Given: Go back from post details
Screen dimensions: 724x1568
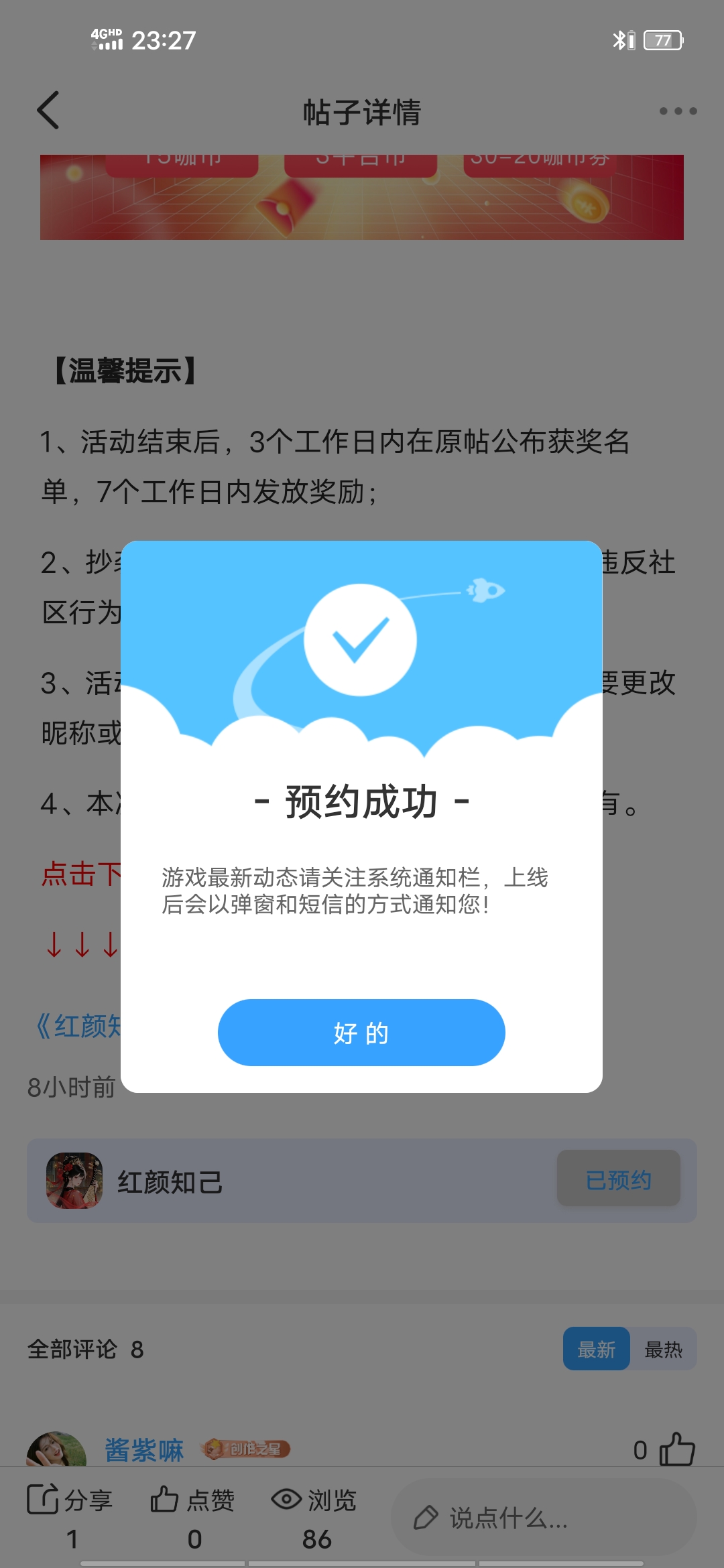Looking at the screenshot, I should click(48, 111).
